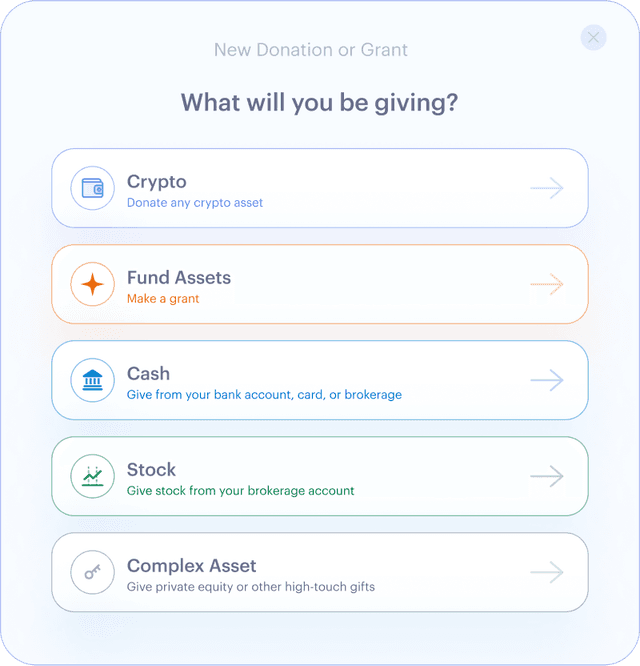Select Crypto as the donation type
Screen dimensions: 640x666
(x=319, y=189)
